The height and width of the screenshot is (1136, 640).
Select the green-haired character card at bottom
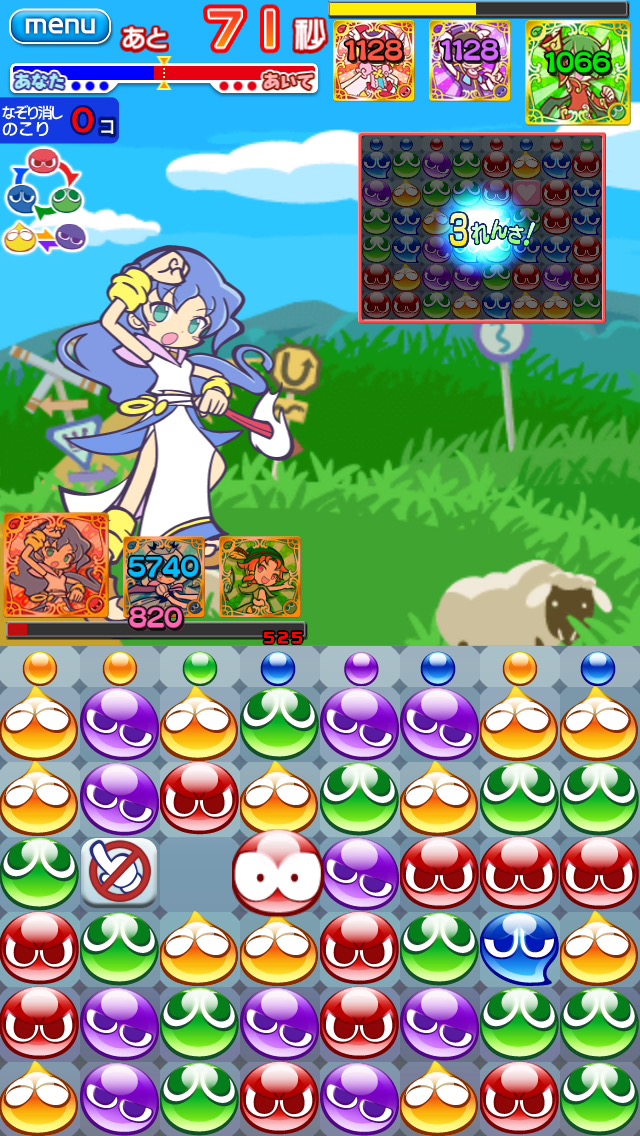260,577
